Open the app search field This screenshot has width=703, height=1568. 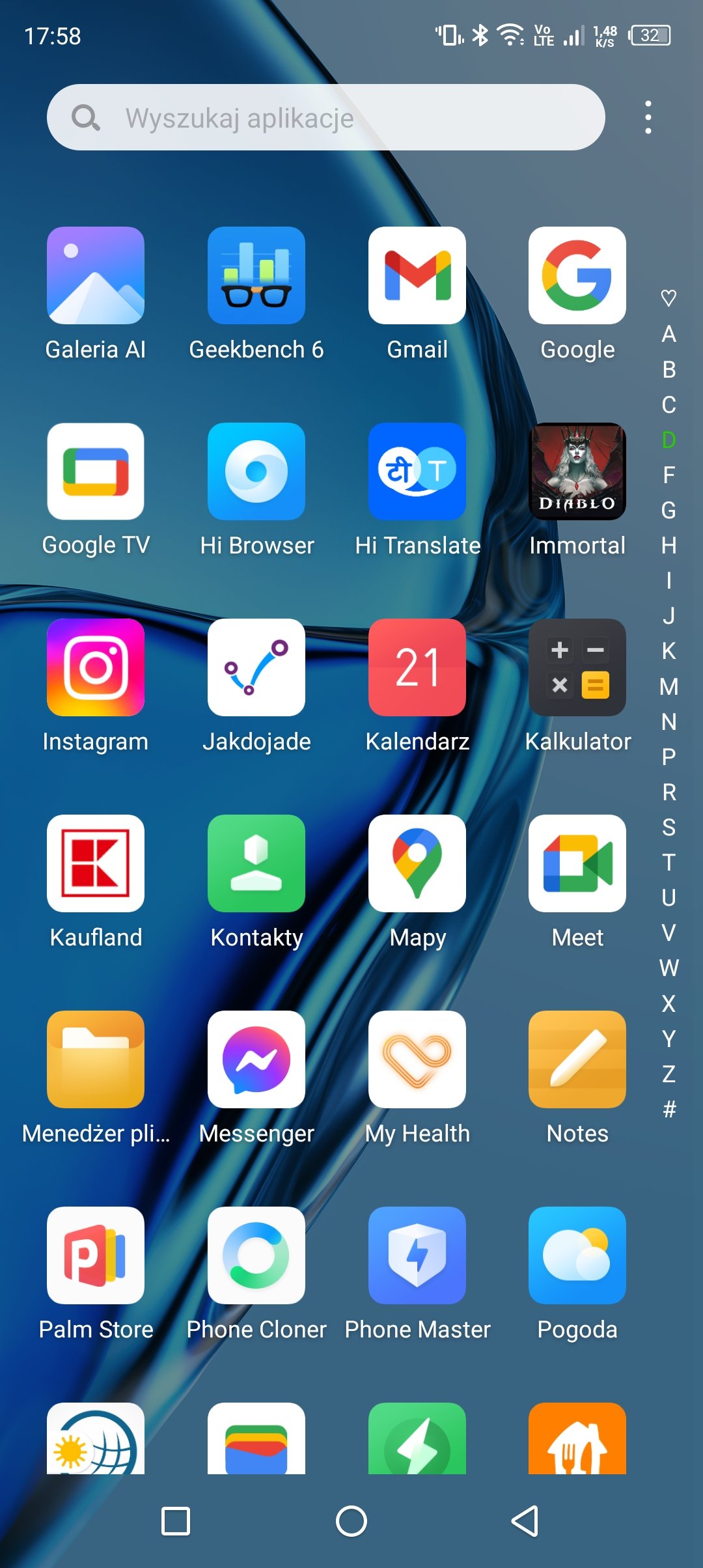[x=325, y=118]
